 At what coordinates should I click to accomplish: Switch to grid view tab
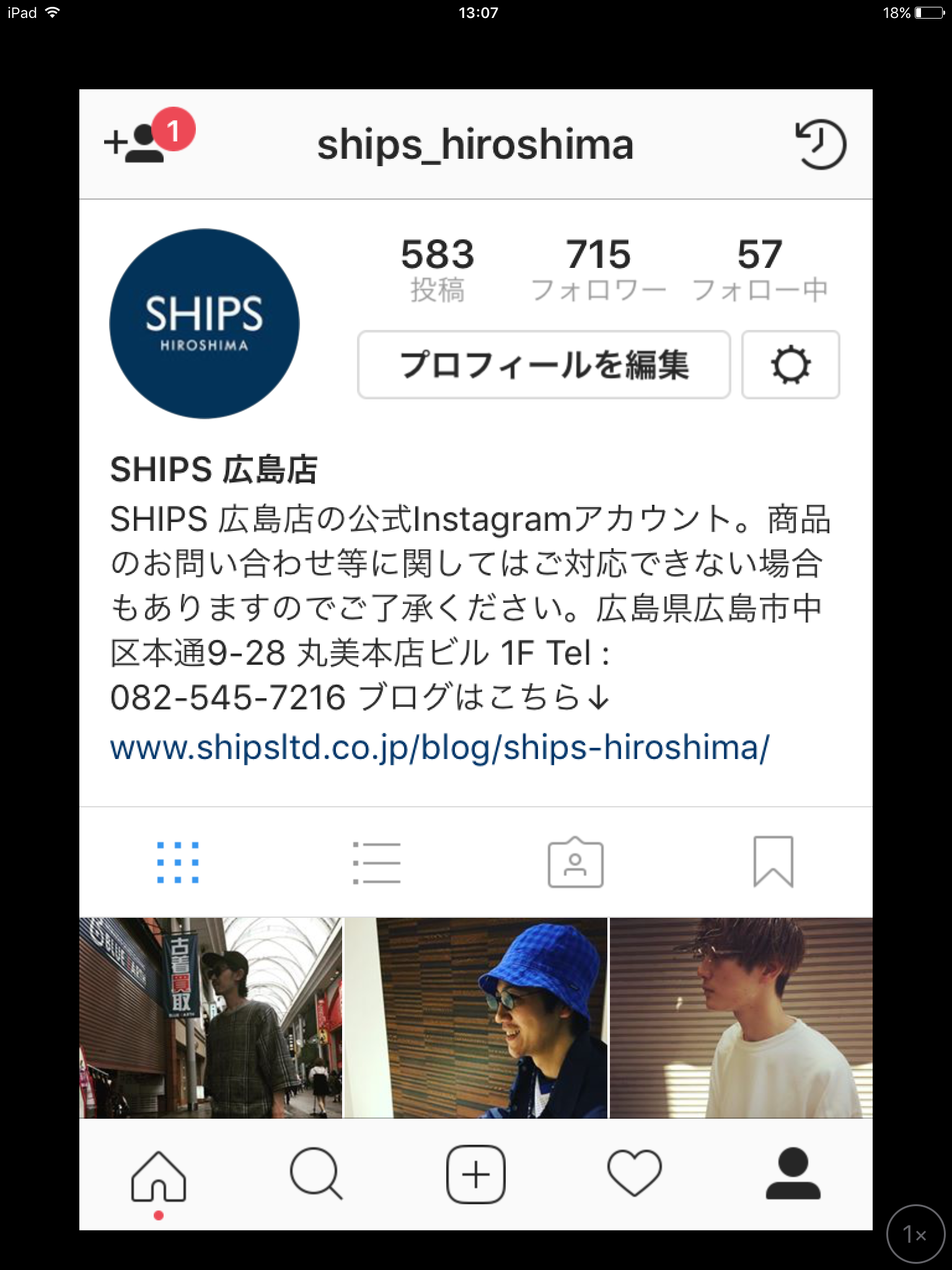[178, 862]
